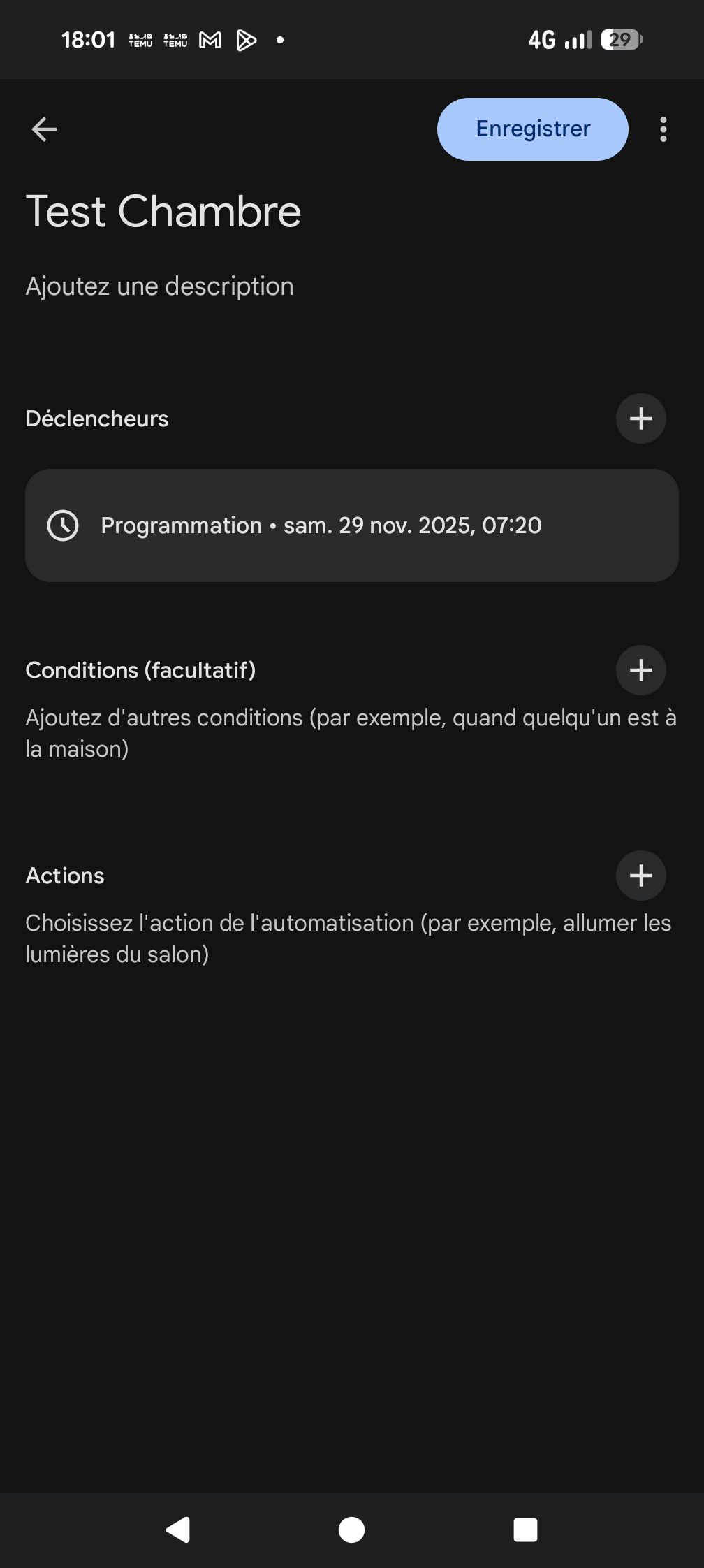Open recent apps from navigation bar
Viewport: 704px width, 1568px height.
(x=525, y=1530)
